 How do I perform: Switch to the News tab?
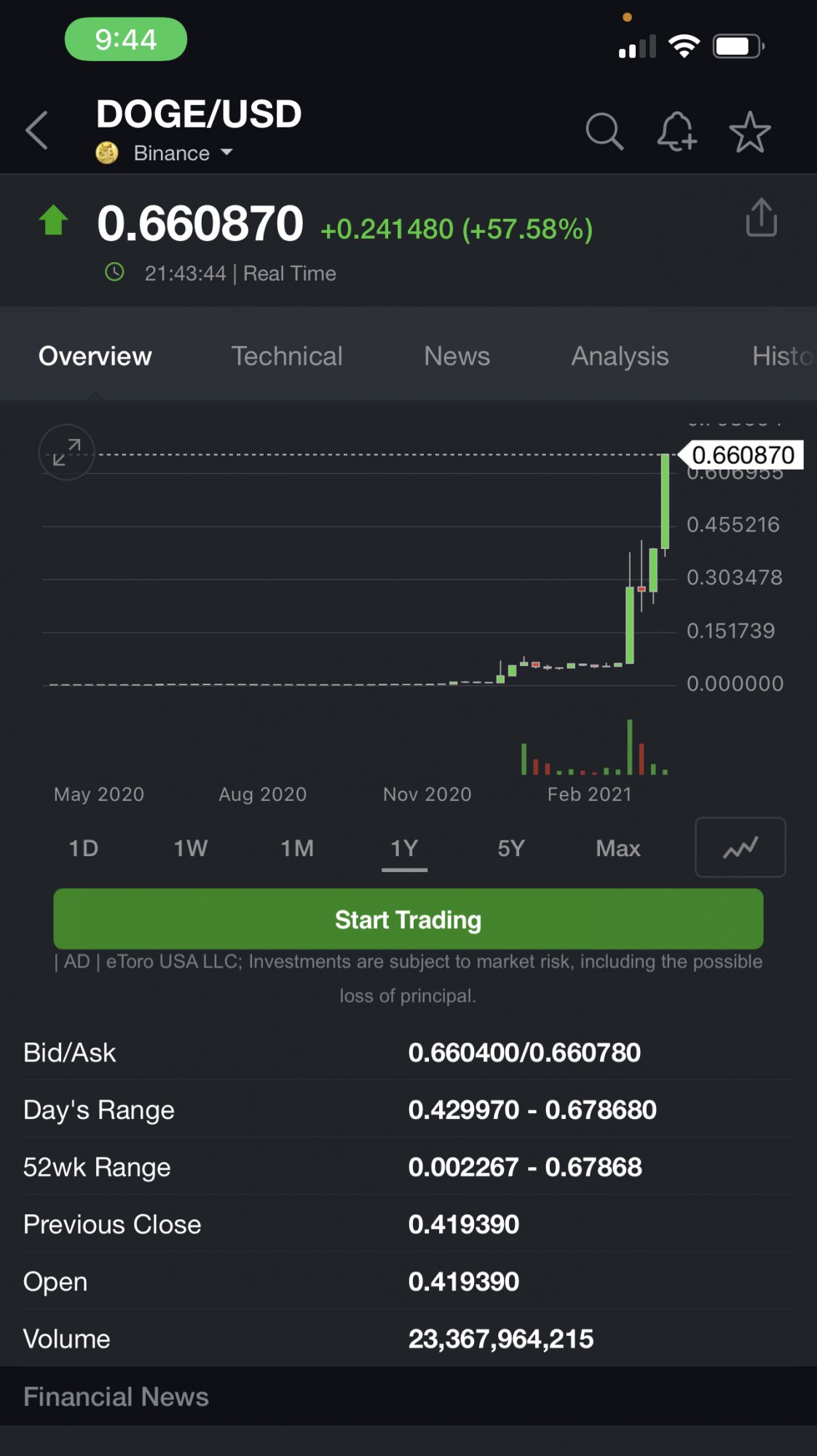pyautogui.click(x=457, y=356)
